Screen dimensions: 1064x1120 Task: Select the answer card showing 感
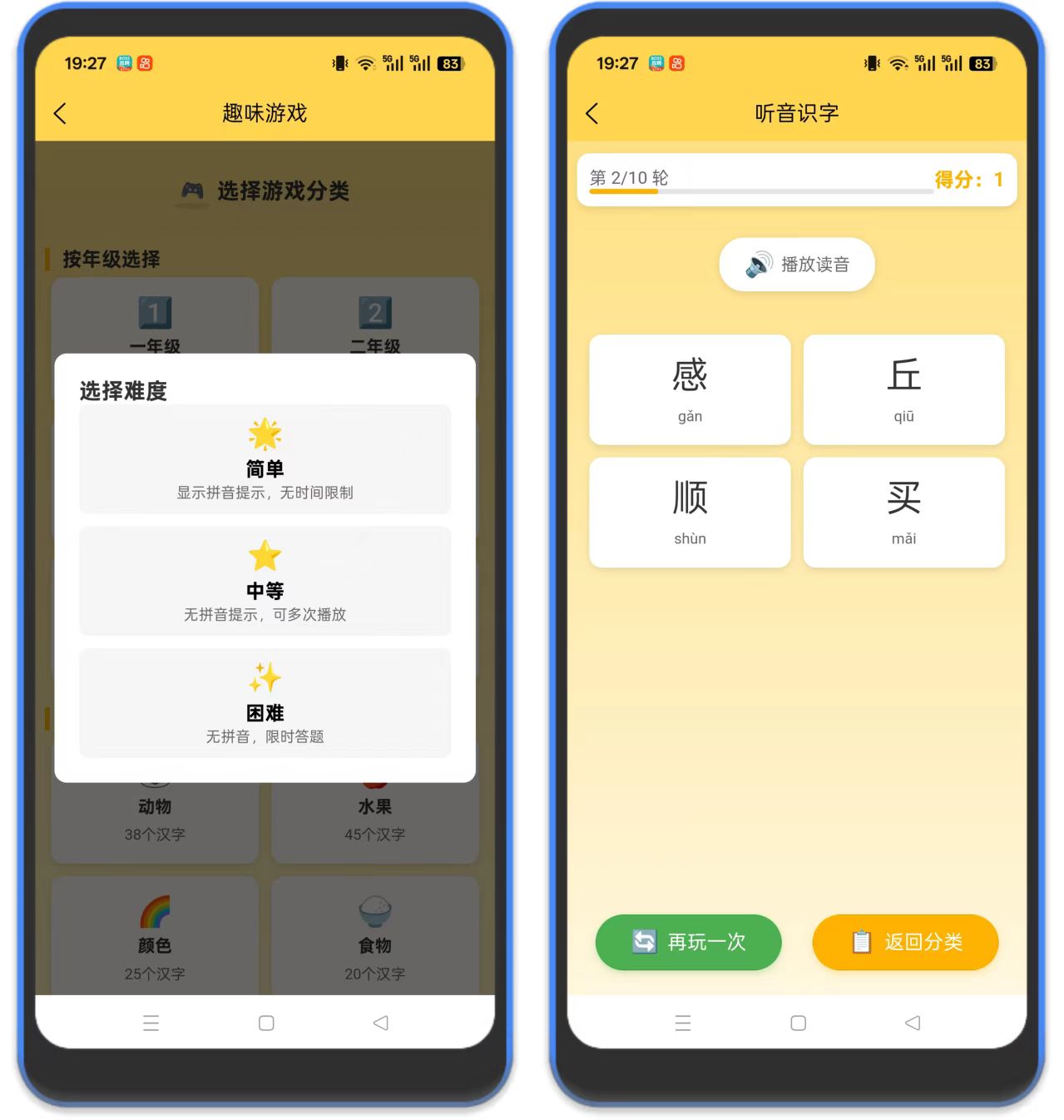pos(689,389)
